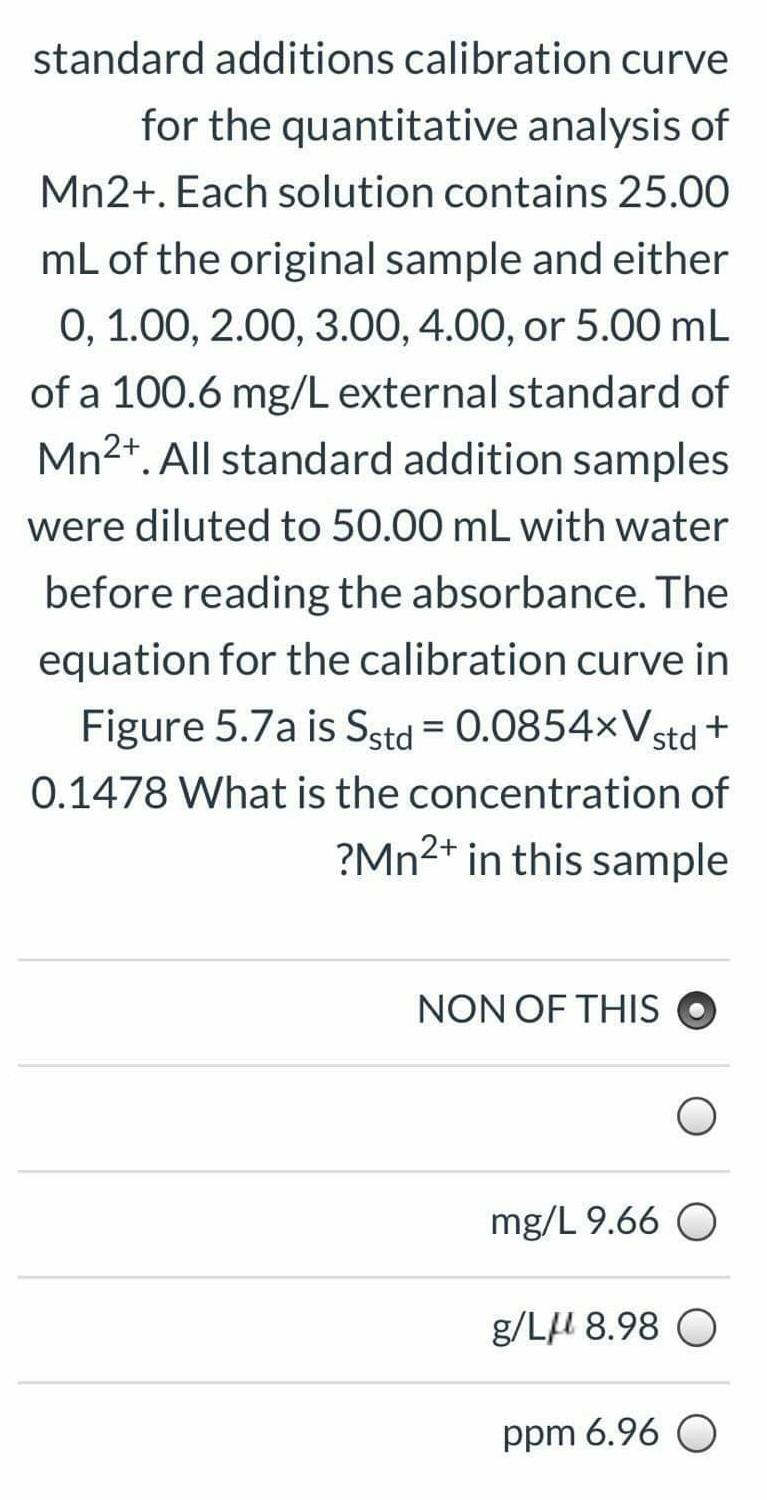Click the g/Lμ 8.98 label text
Screen dimensions: 767x1500
pyautogui.click(x=572, y=1327)
